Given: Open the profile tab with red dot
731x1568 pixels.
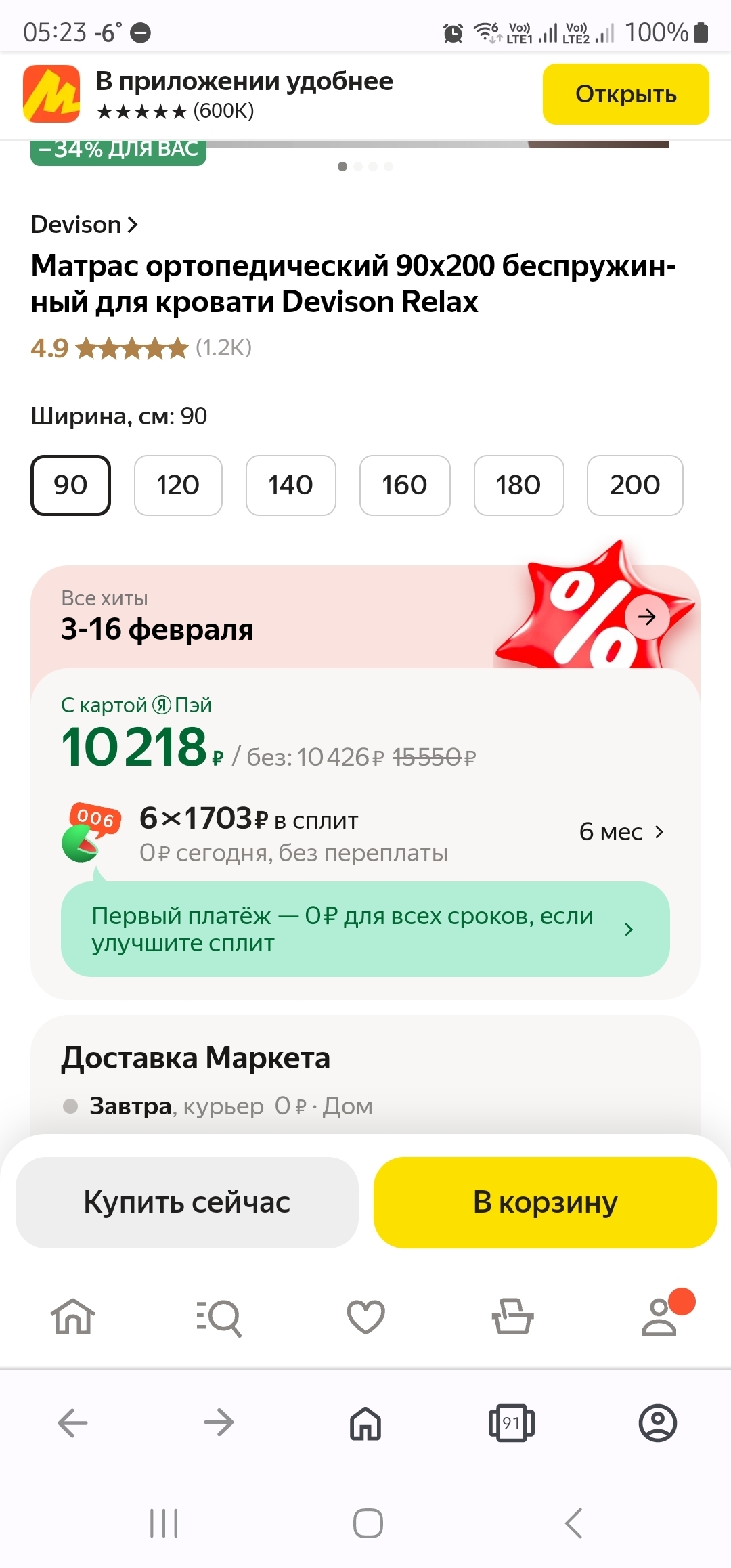Looking at the screenshot, I should pos(659,1317).
